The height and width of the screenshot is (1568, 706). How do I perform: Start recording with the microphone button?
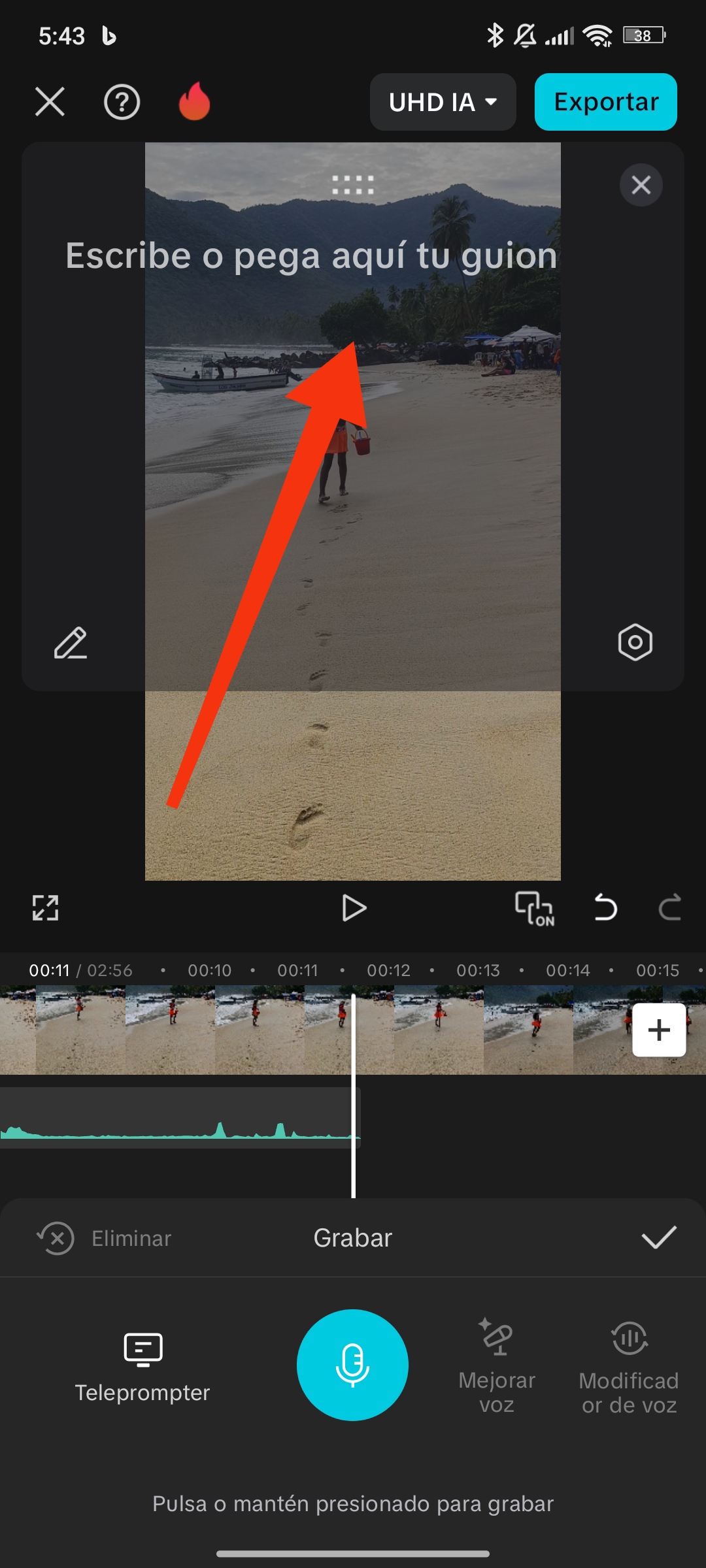pos(352,1365)
